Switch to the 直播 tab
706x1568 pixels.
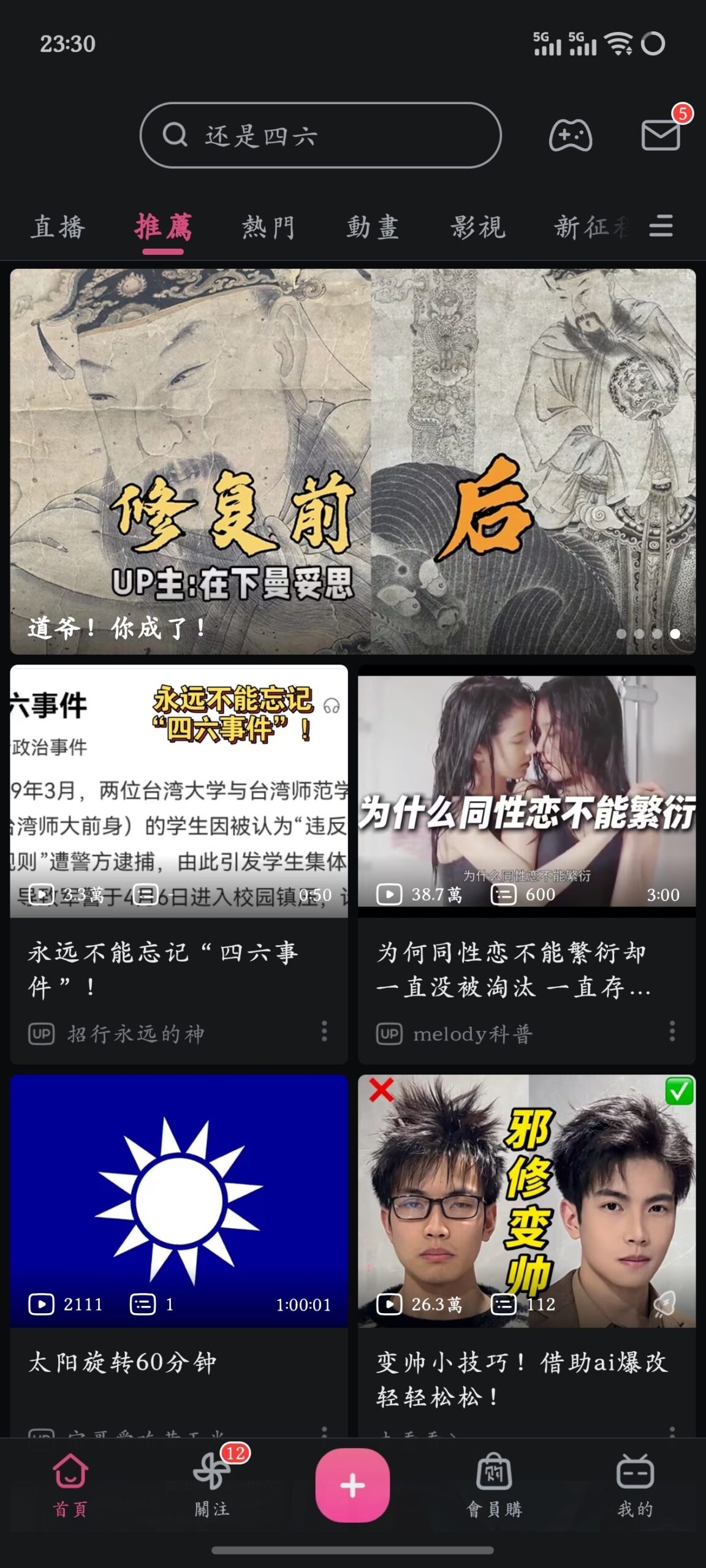coord(58,227)
